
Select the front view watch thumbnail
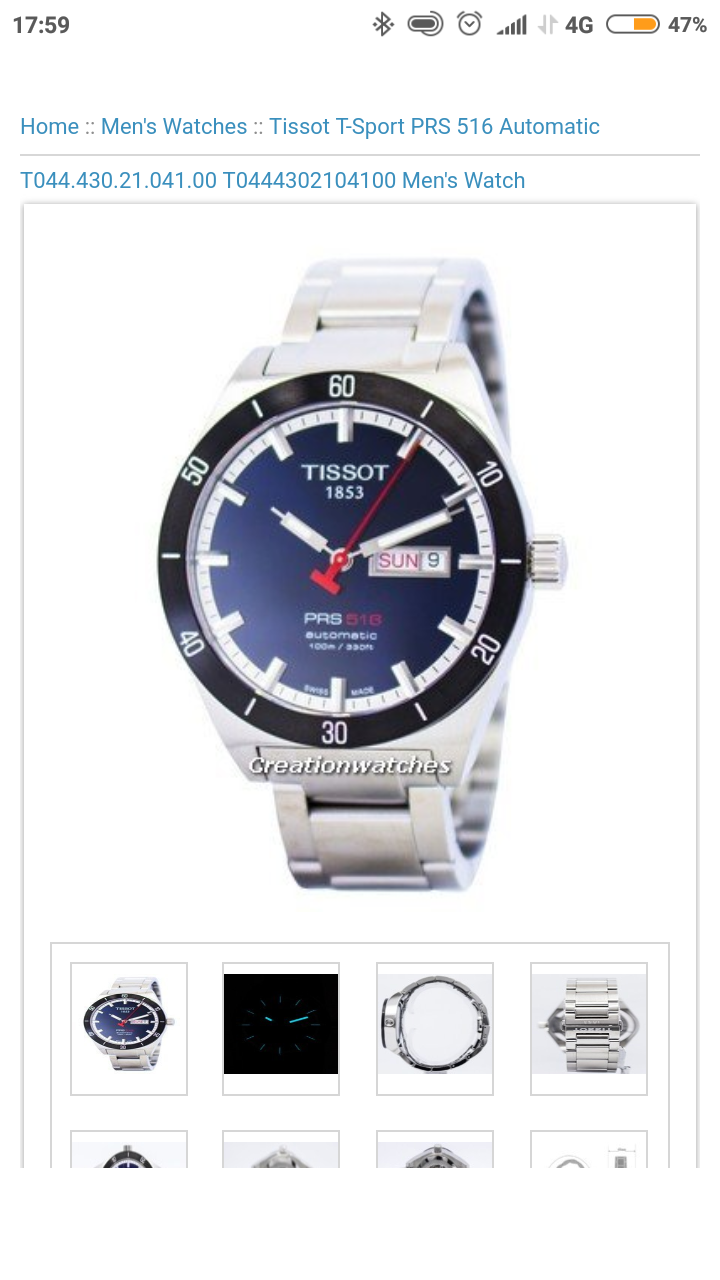pos(129,1028)
